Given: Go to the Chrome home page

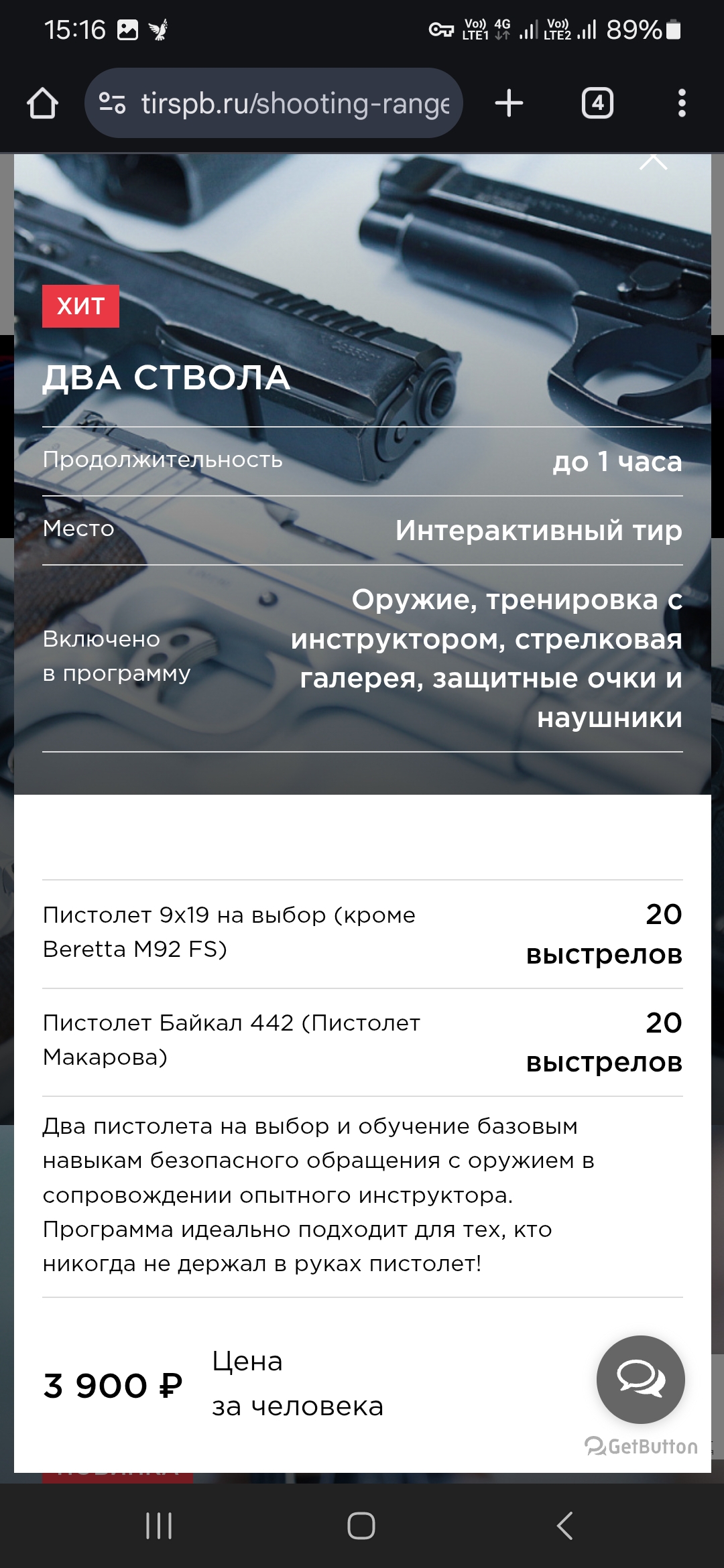Looking at the screenshot, I should pyautogui.click(x=42, y=103).
